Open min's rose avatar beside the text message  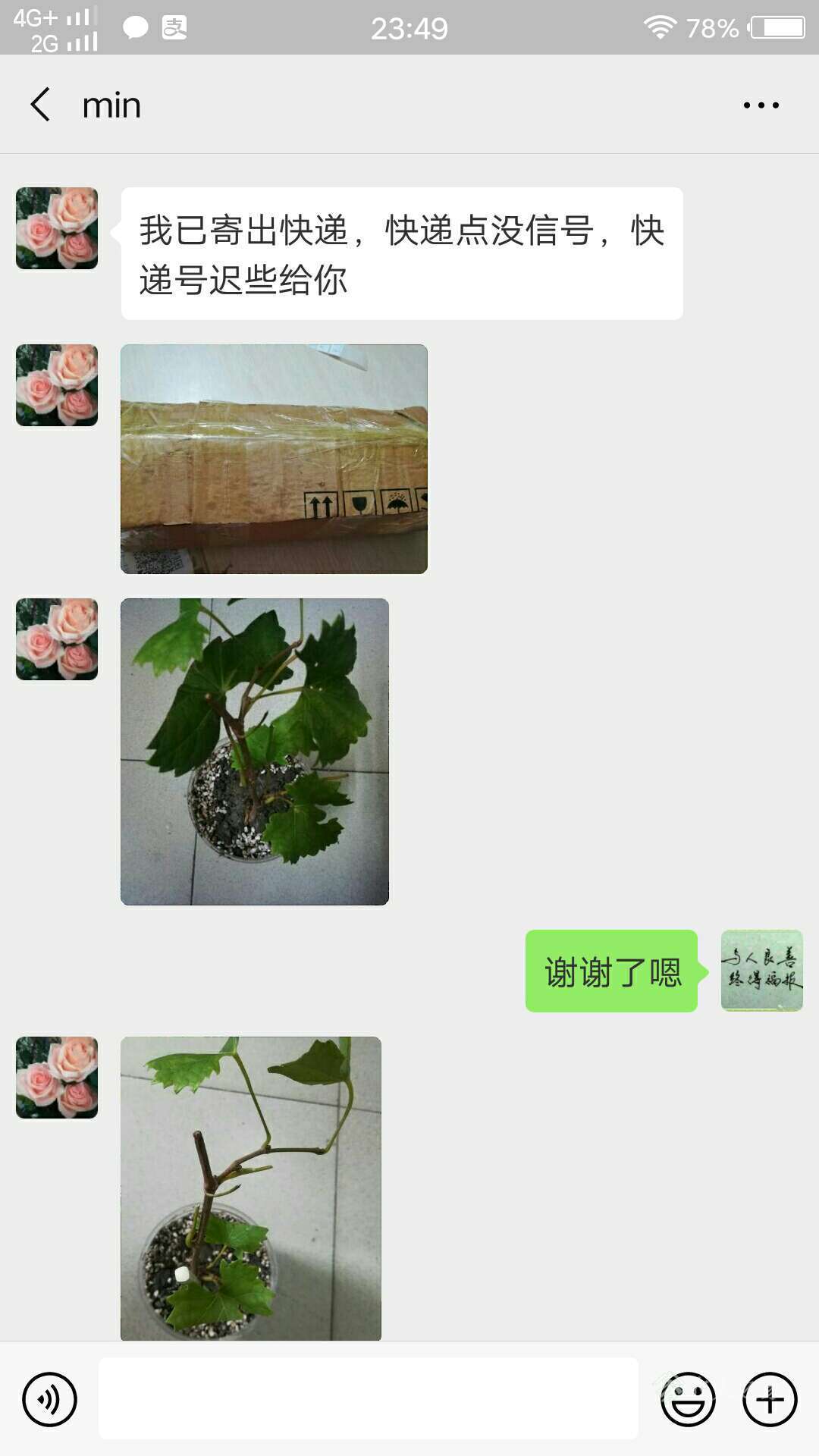[x=57, y=228]
